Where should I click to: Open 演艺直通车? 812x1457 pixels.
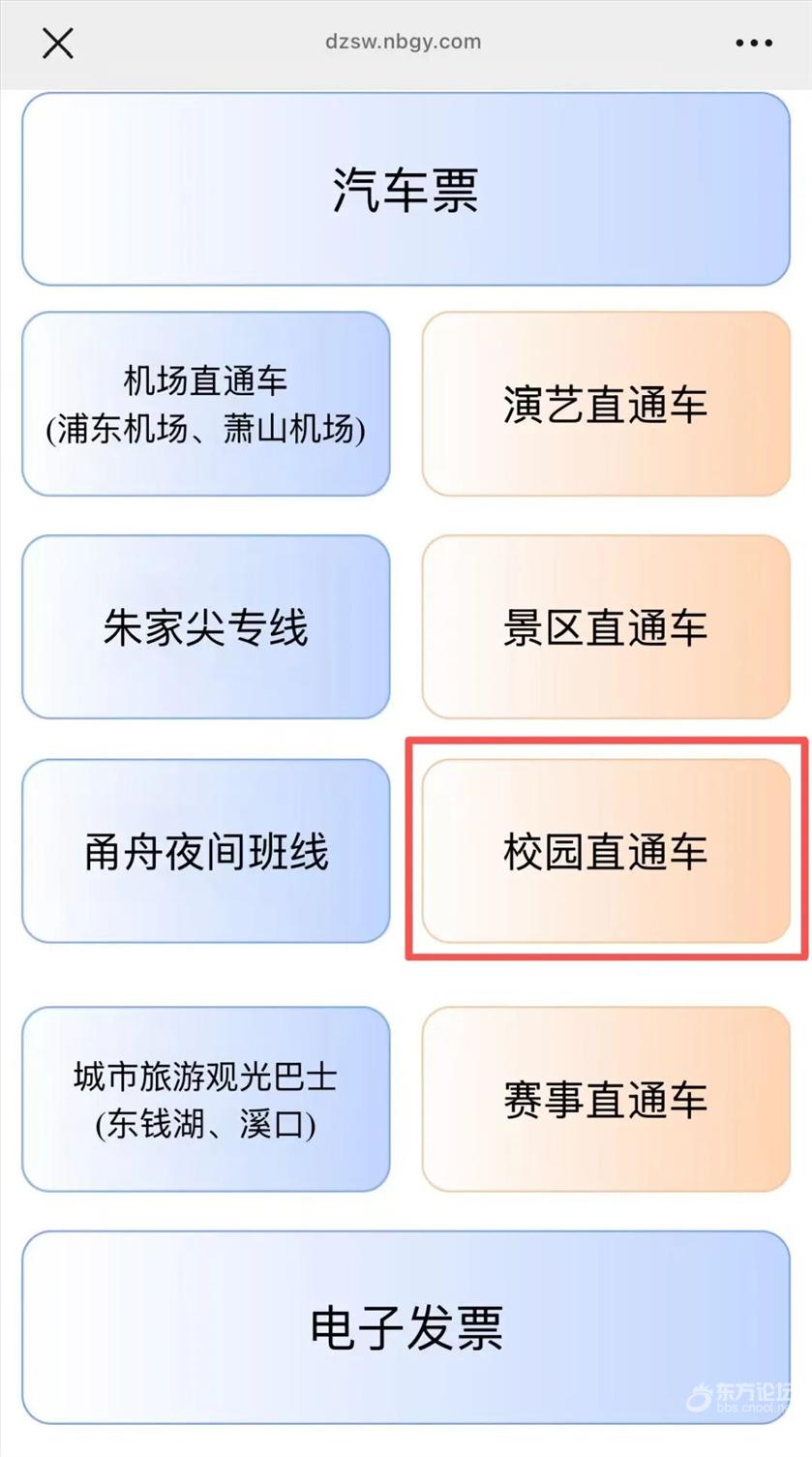(x=606, y=405)
